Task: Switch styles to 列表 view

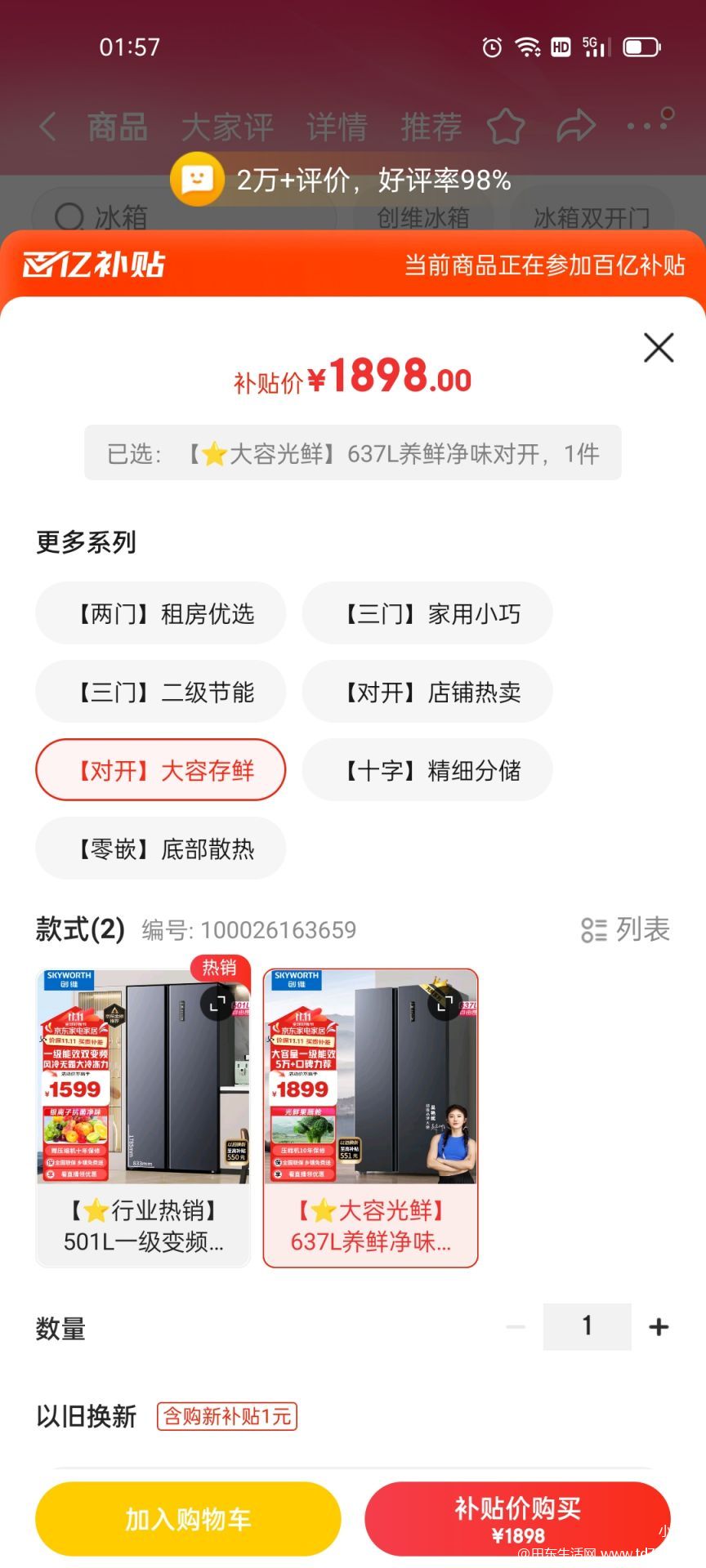Action: [626, 929]
